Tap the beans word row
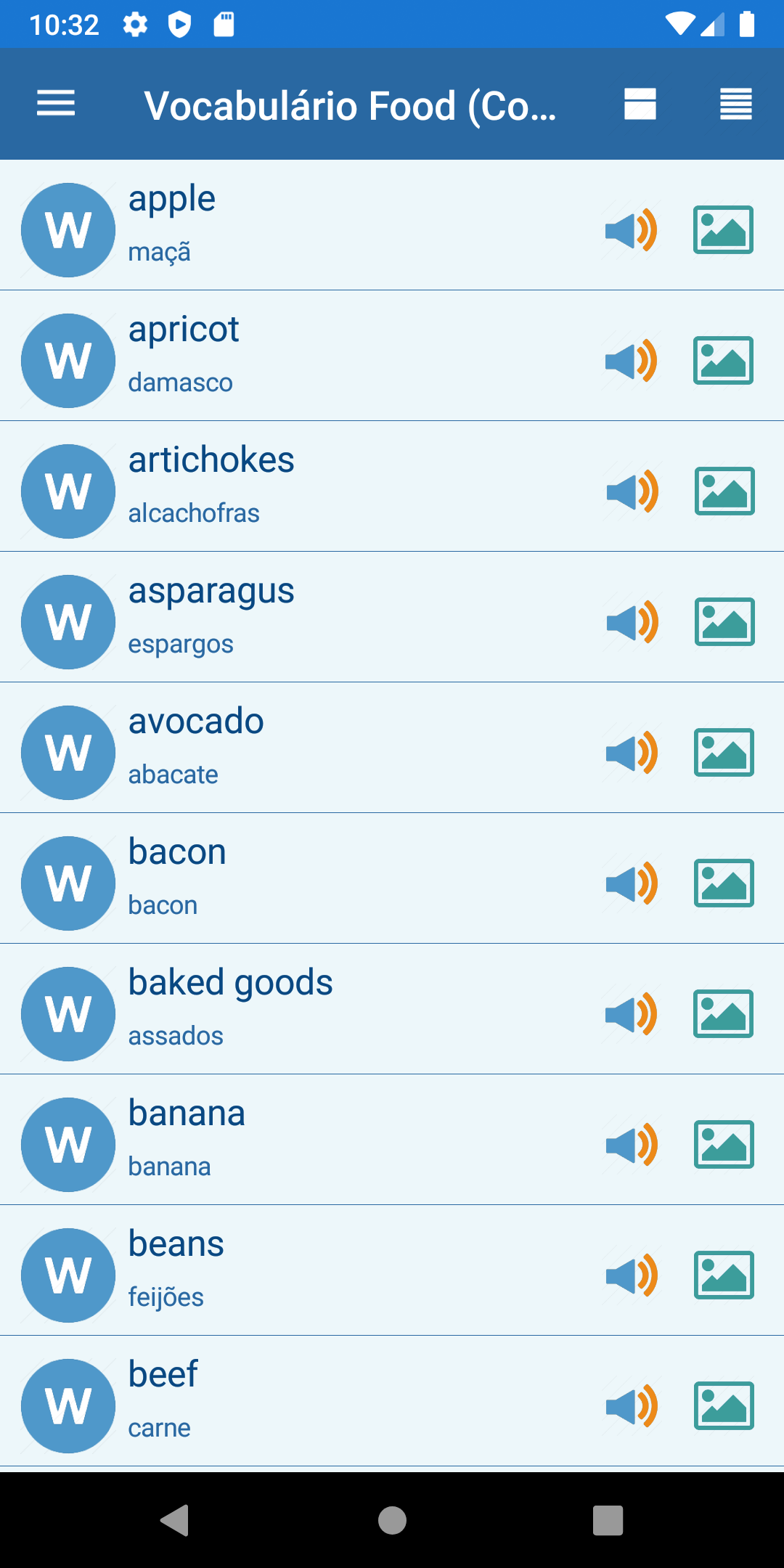 (290, 1270)
